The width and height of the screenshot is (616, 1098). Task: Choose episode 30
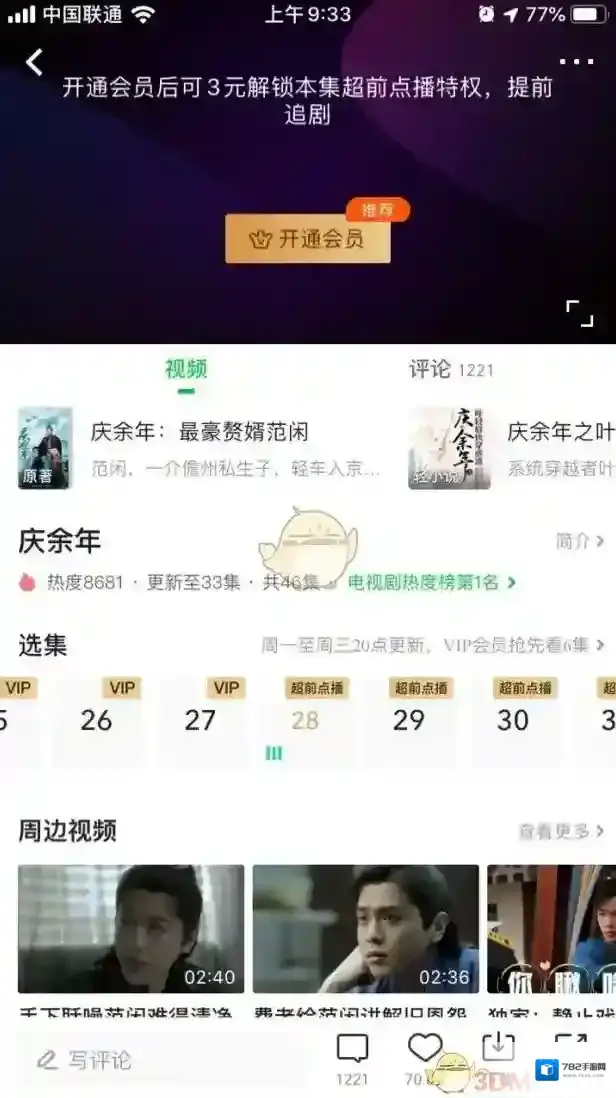(x=513, y=719)
